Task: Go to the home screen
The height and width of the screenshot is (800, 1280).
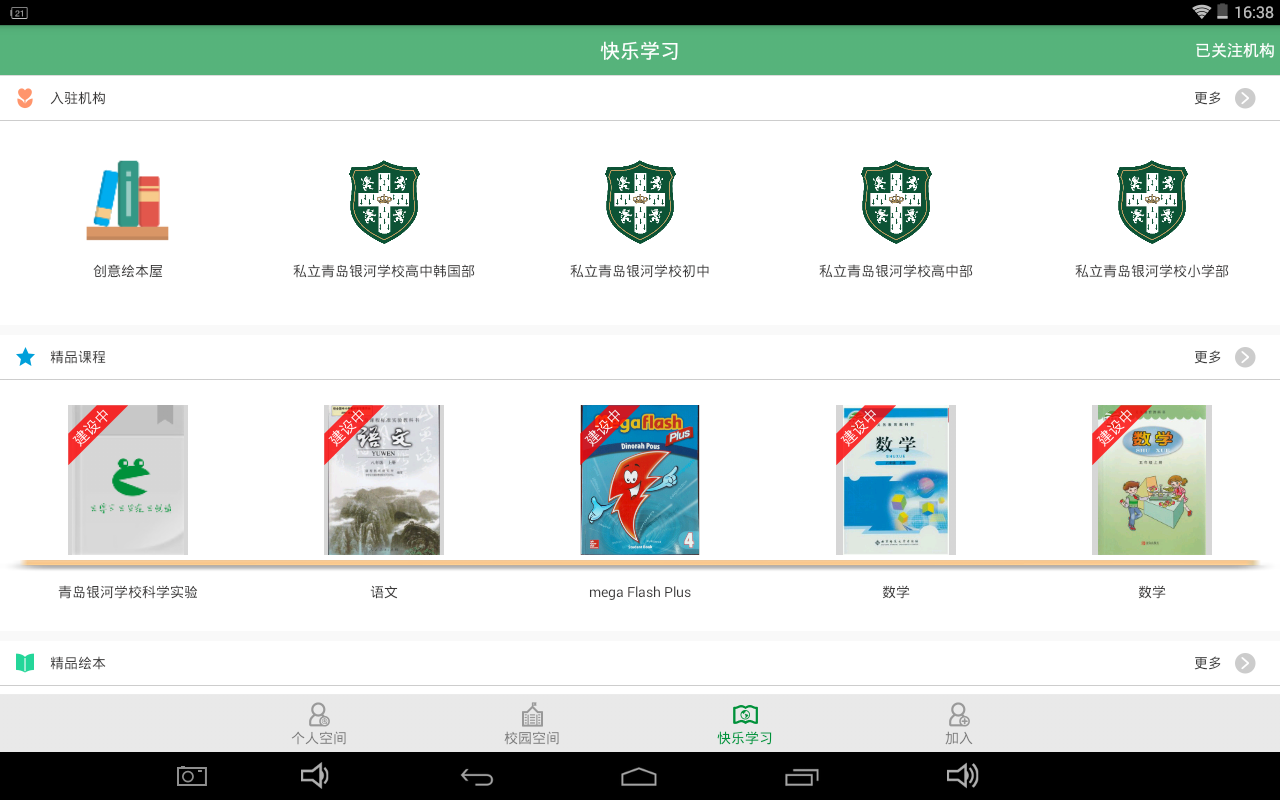Action: (639, 776)
